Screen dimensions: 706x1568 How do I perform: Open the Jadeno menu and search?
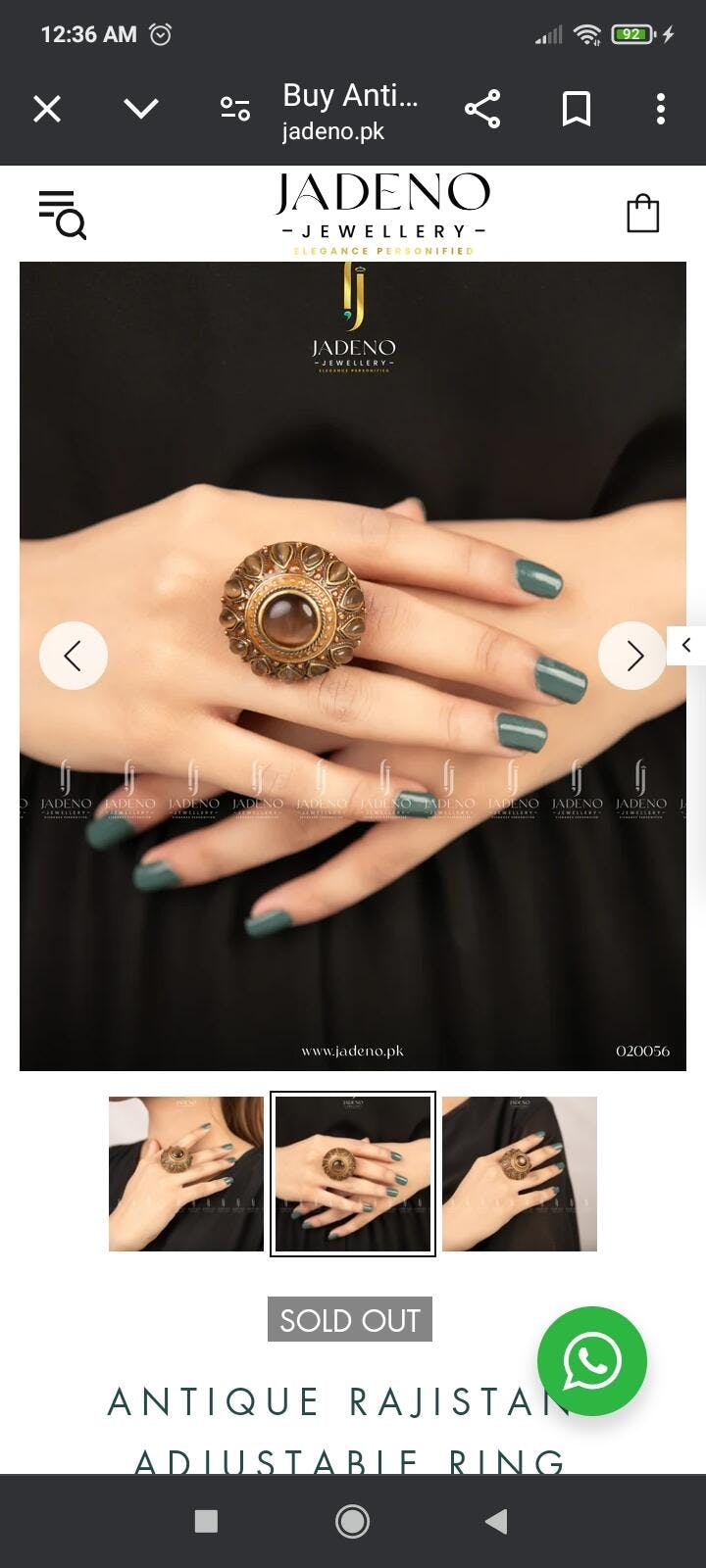pos(63,214)
